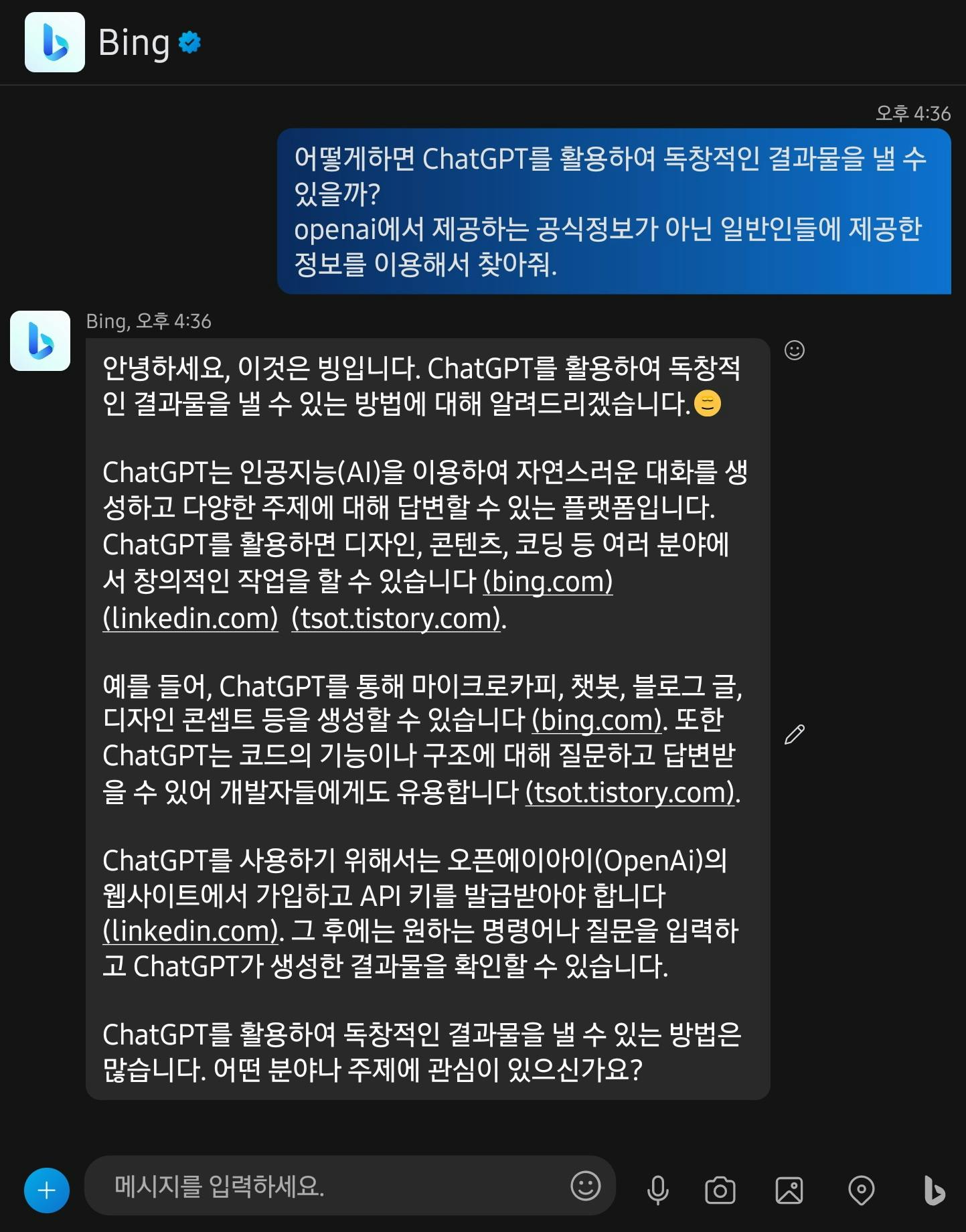Screen dimensions: 966x1232
Task: Start voice input with the microphone
Action: (x=657, y=1190)
